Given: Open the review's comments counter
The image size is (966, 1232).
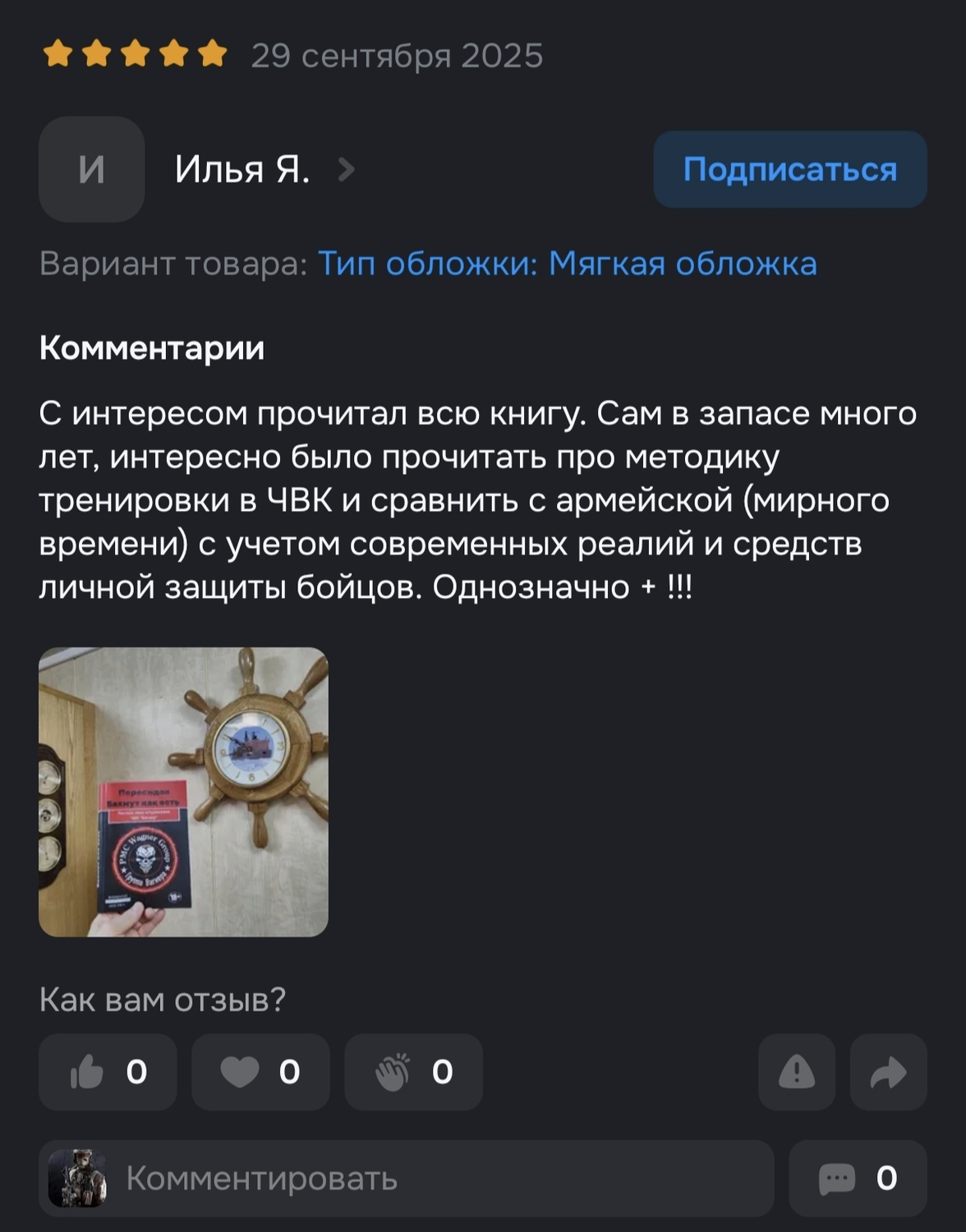Looking at the screenshot, I should (x=858, y=1178).
